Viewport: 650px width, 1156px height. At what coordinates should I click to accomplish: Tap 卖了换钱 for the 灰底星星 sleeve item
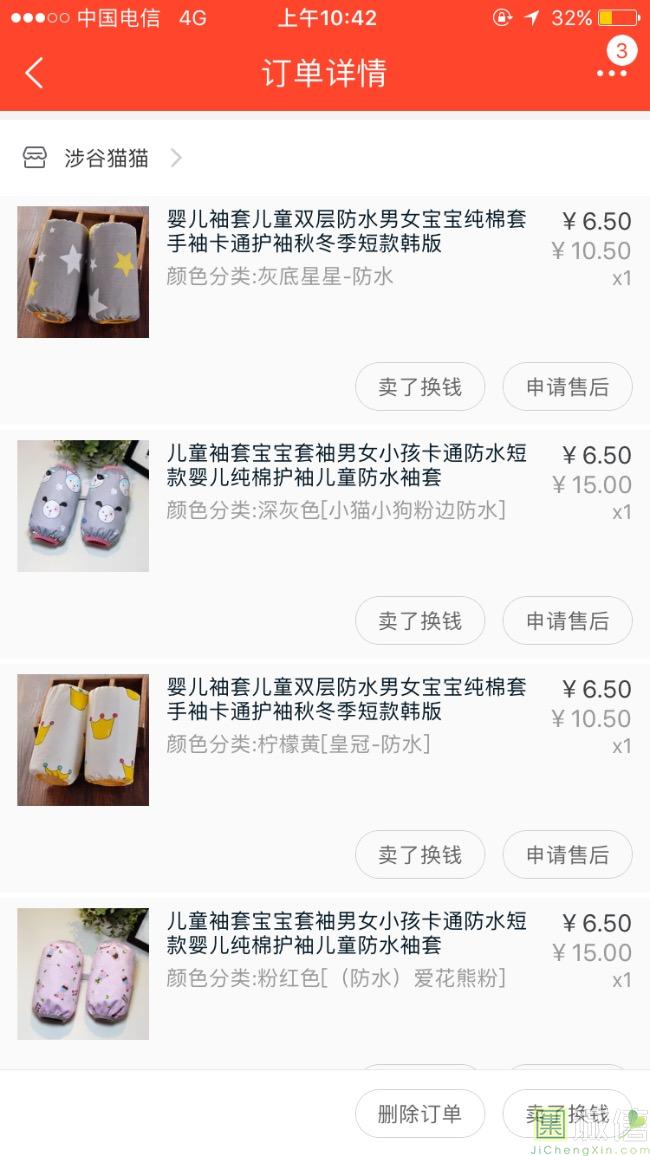(420, 387)
